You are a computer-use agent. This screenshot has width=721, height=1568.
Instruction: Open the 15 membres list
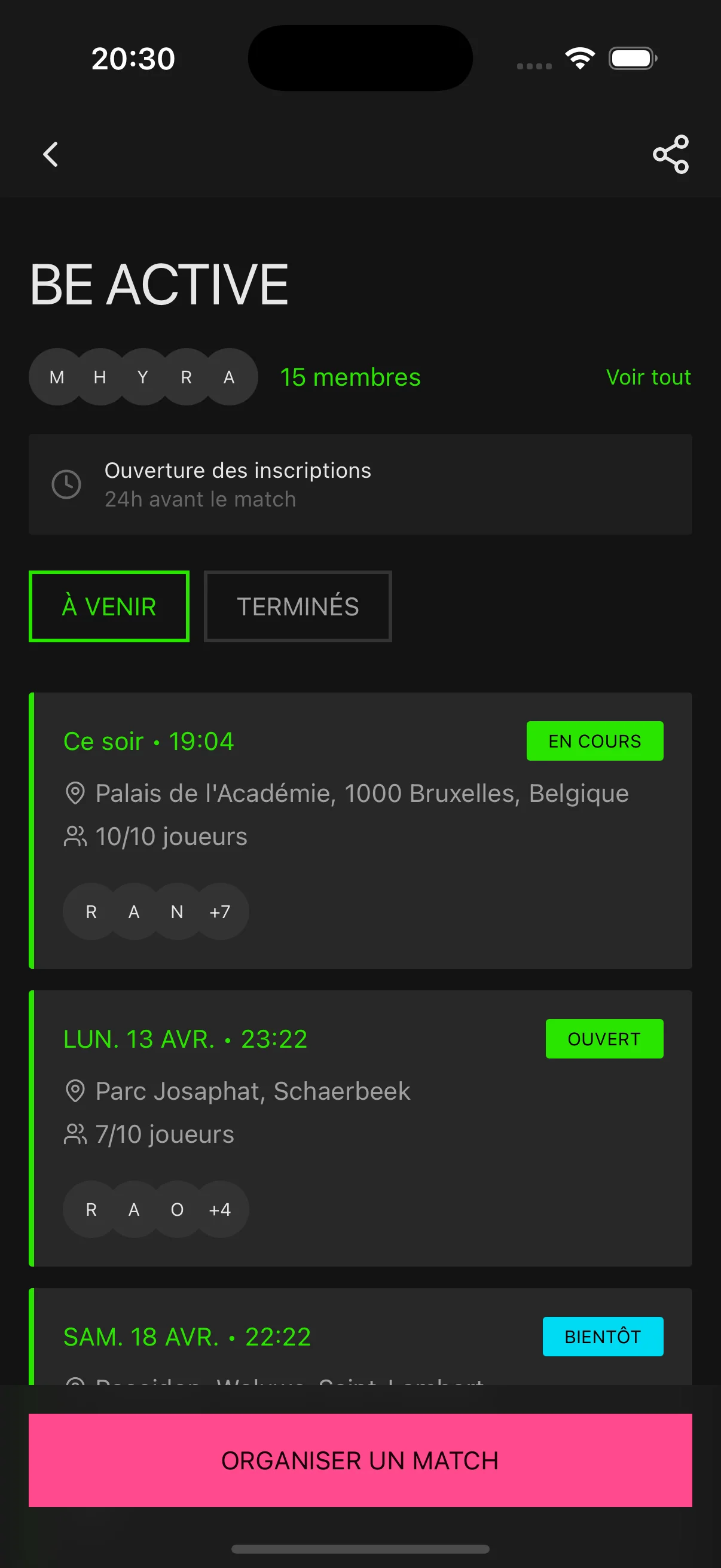[x=350, y=377]
